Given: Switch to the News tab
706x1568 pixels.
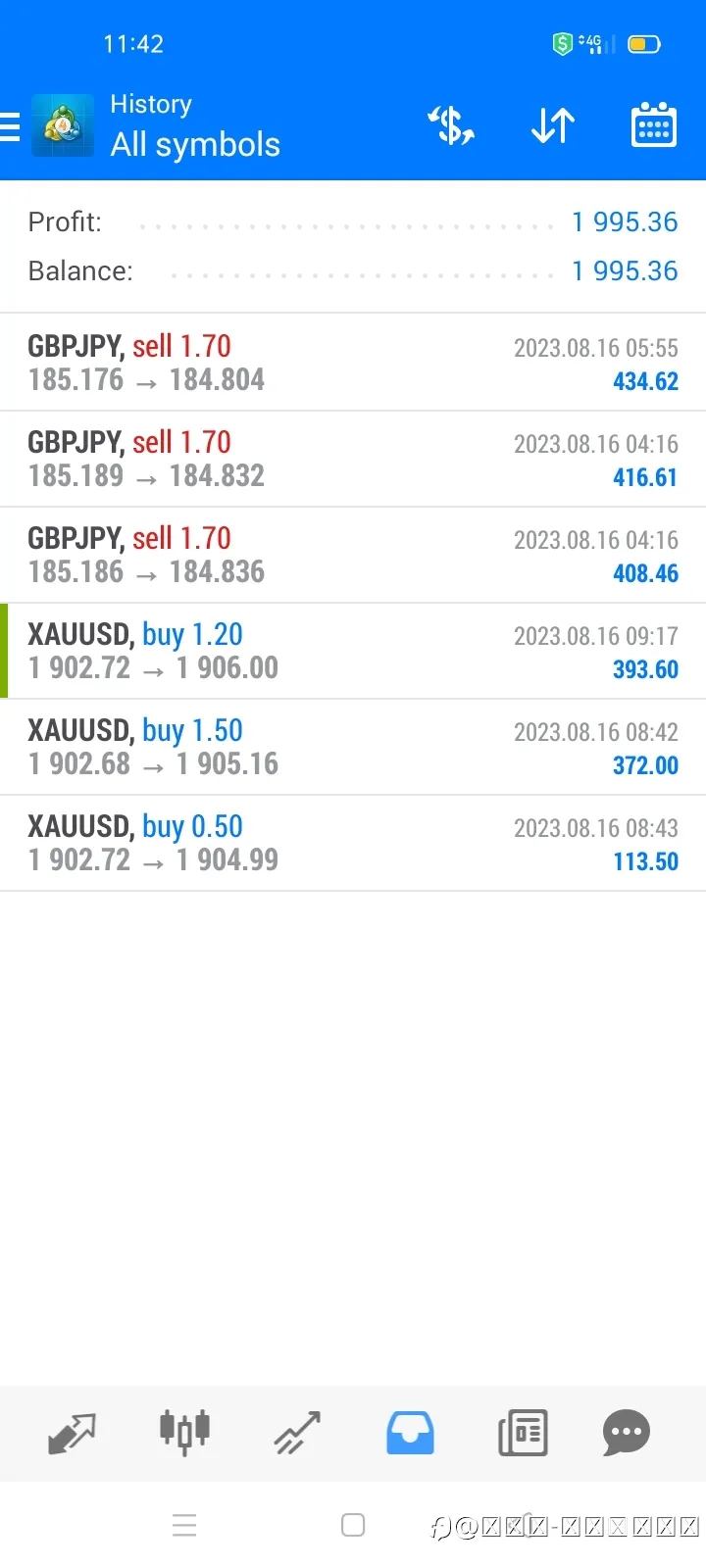Looking at the screenshot, I should [x=523, y=1433].
